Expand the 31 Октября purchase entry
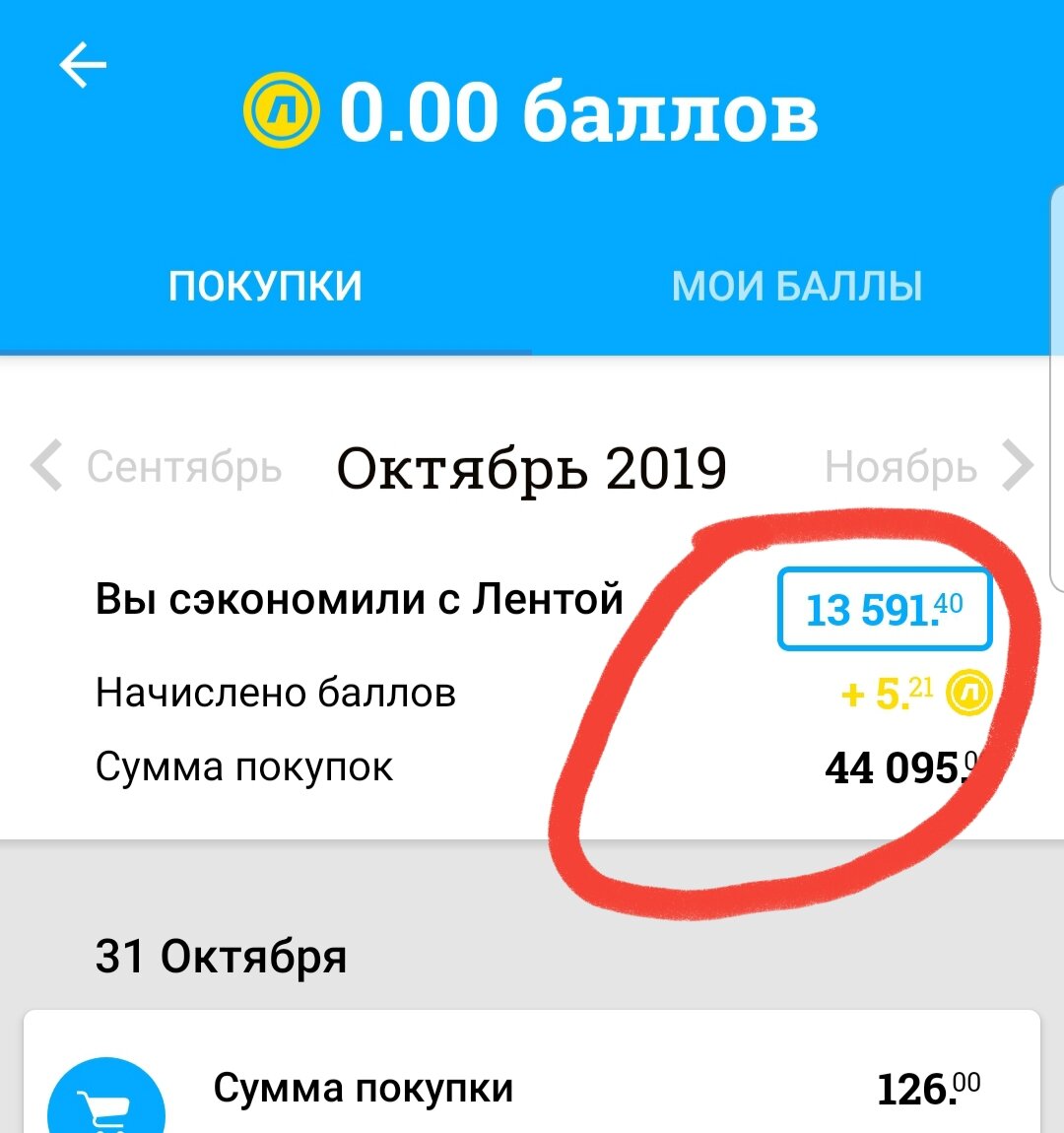Viewport: 1064px width, 1133px height. click(x=532, y=1089)
